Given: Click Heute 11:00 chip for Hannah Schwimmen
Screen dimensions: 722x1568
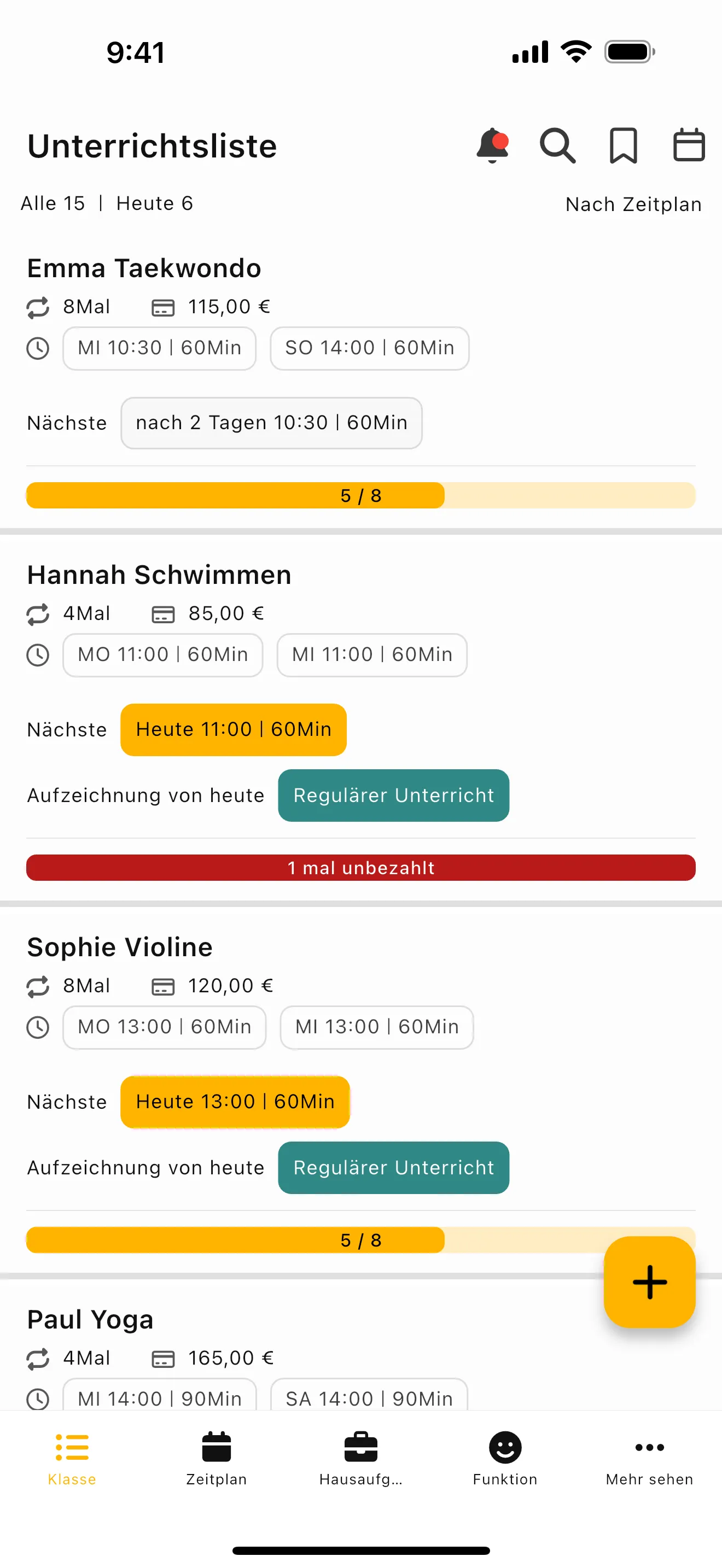Looking at the screenshot, I should (x=233, y=730).
